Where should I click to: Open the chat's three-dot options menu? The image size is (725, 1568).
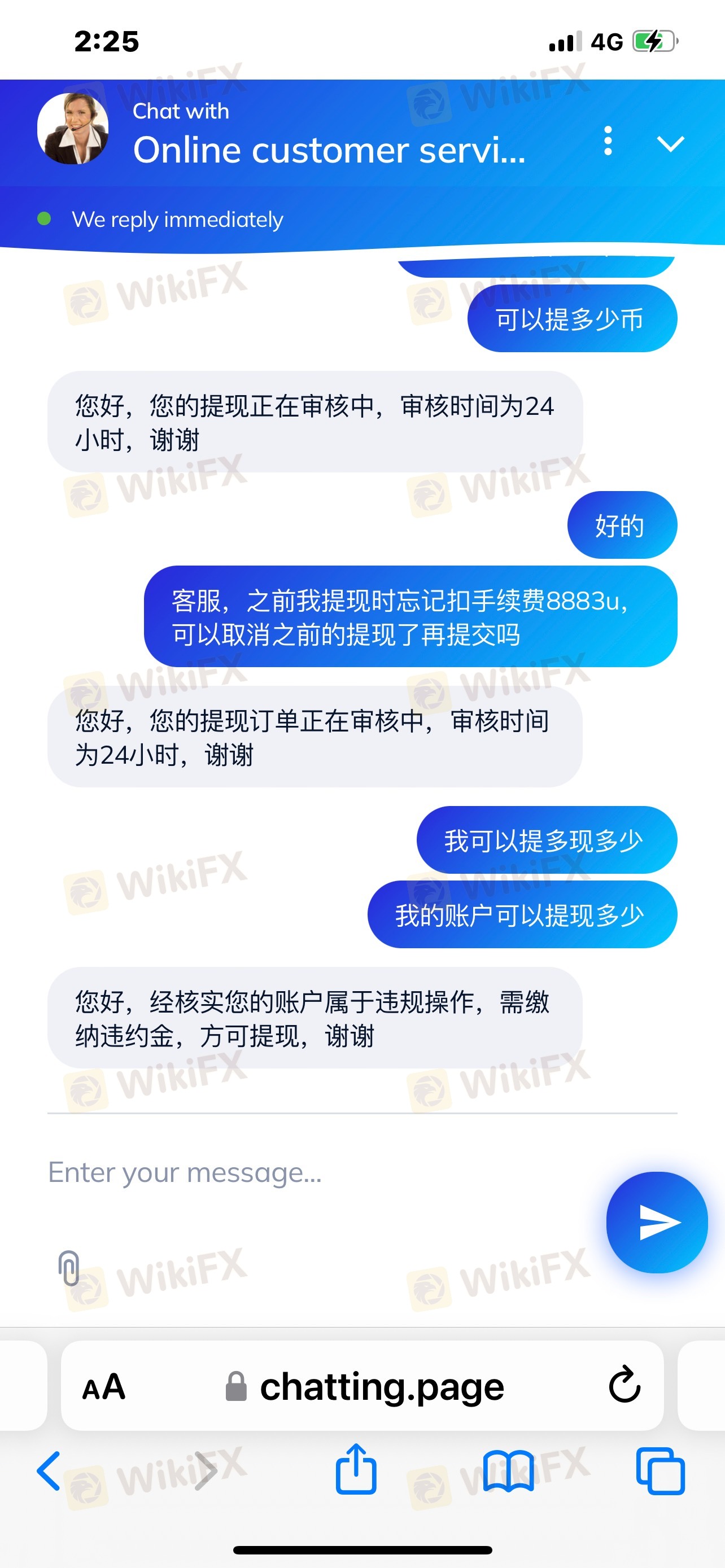point(608,141)
